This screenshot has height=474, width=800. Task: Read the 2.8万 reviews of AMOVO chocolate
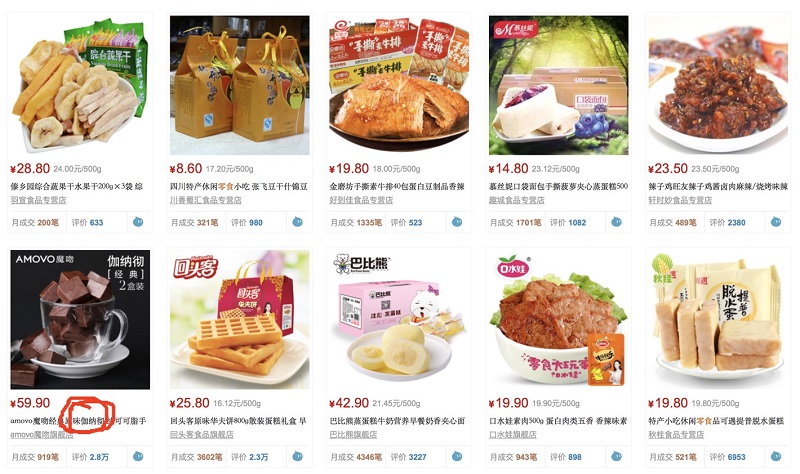pyautogui.click(x=99, y=457)
